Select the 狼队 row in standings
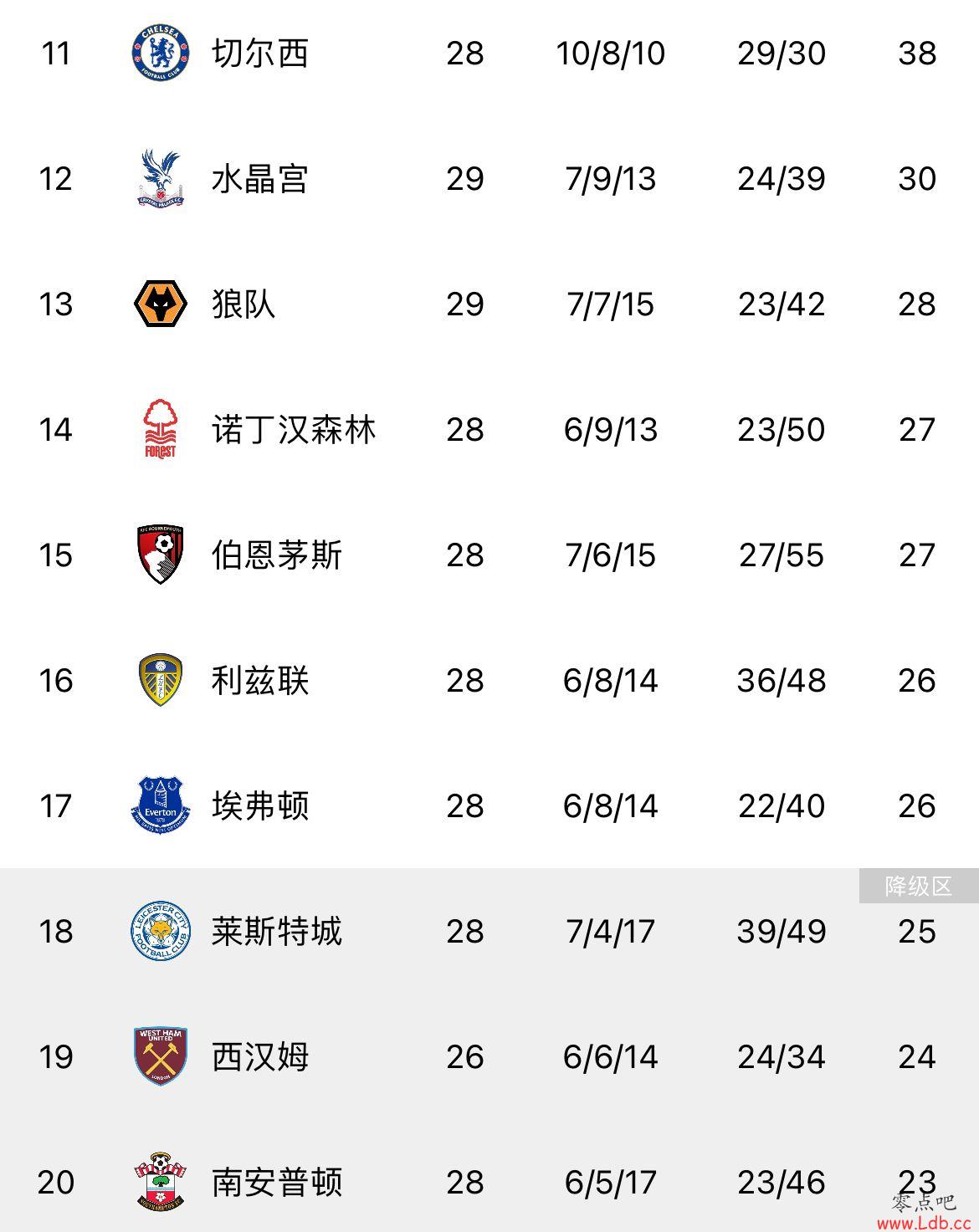This screenshot has width=979, height=1232. click(243, 304)
